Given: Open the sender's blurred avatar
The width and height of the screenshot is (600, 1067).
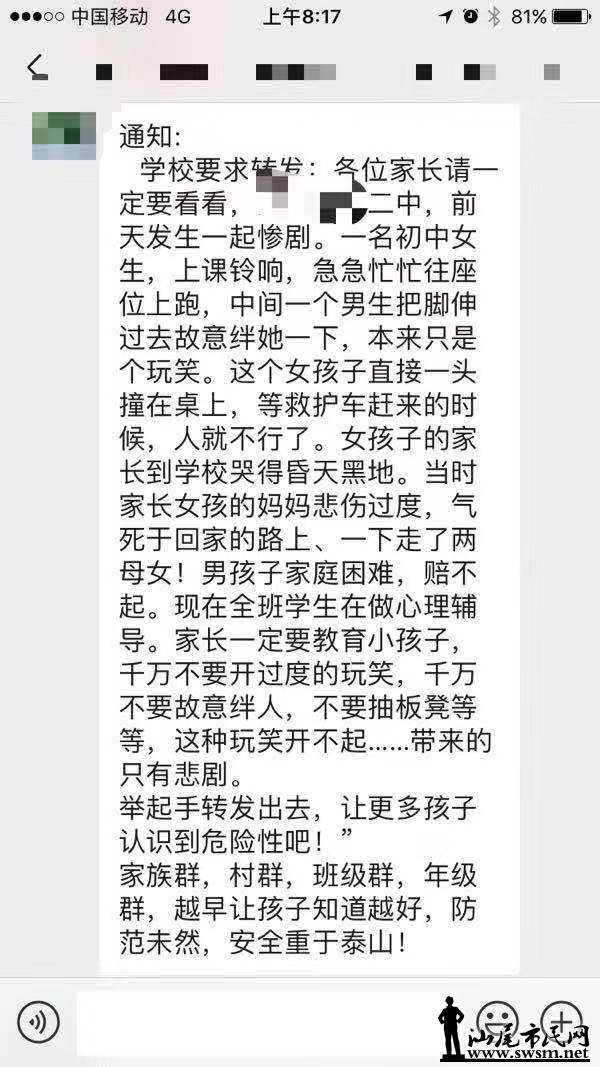Looking at the screenshot, I should tap(65, 136).
